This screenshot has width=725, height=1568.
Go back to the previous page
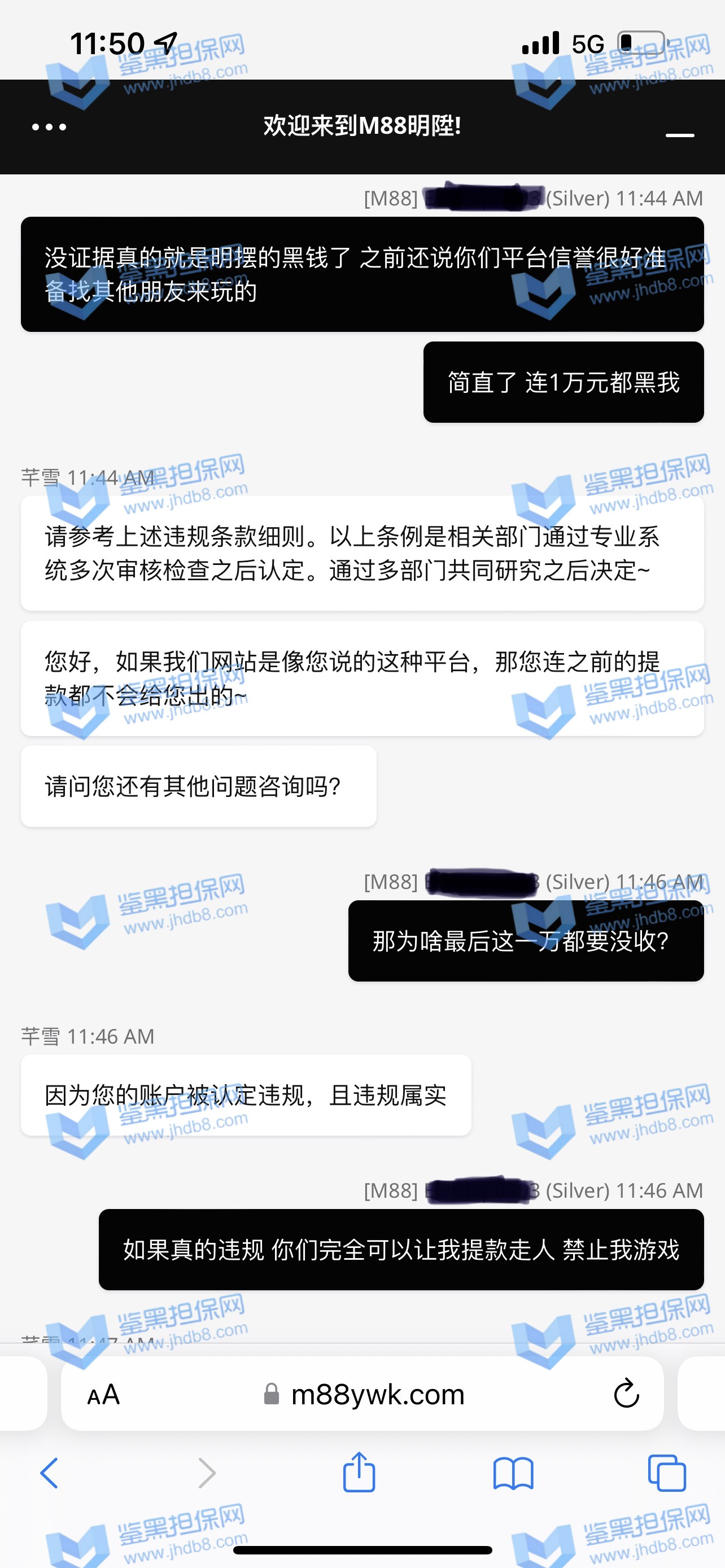tap(49, 1474)
